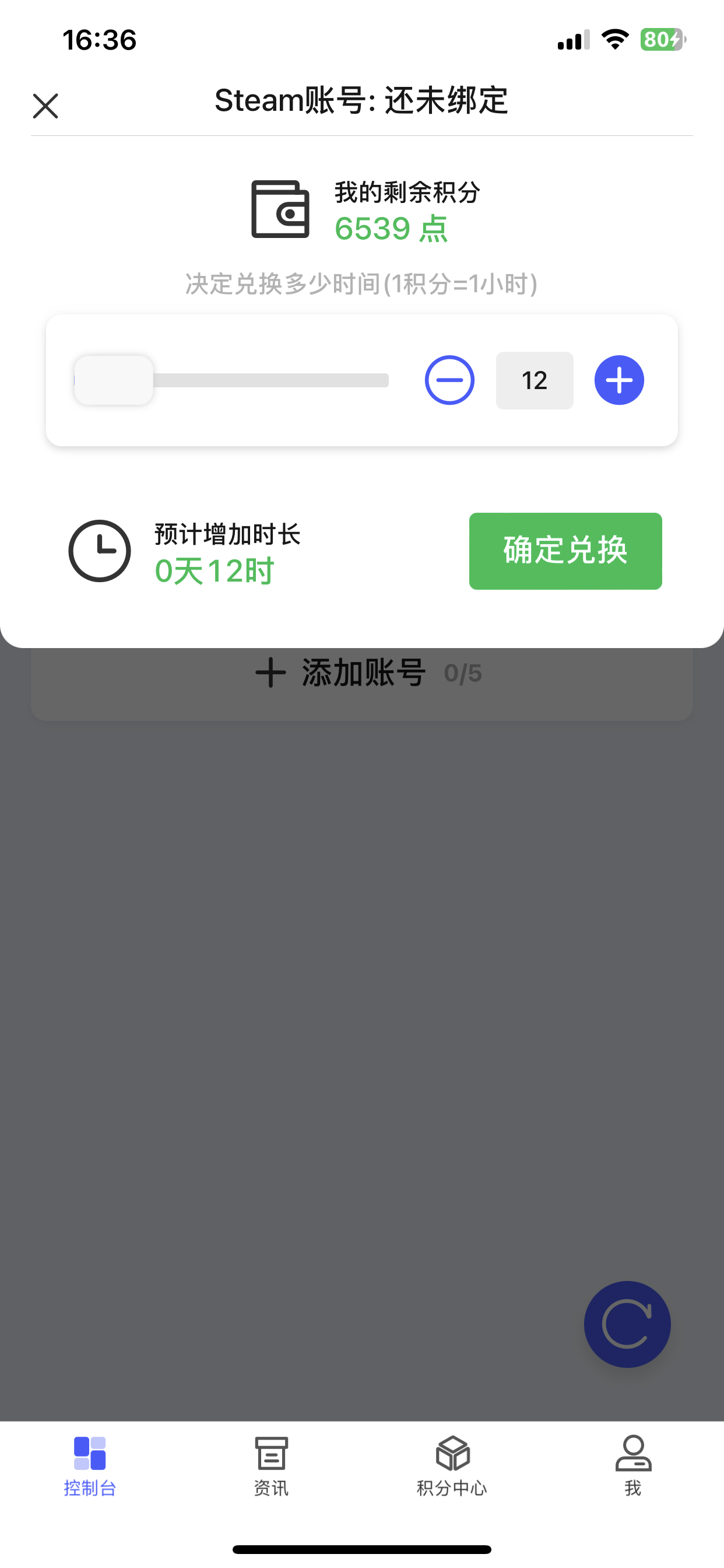724x1568 pixels.
Task: Tap the exchange amount slider handle
Action: pyautogui.click(x=114, y=380)
